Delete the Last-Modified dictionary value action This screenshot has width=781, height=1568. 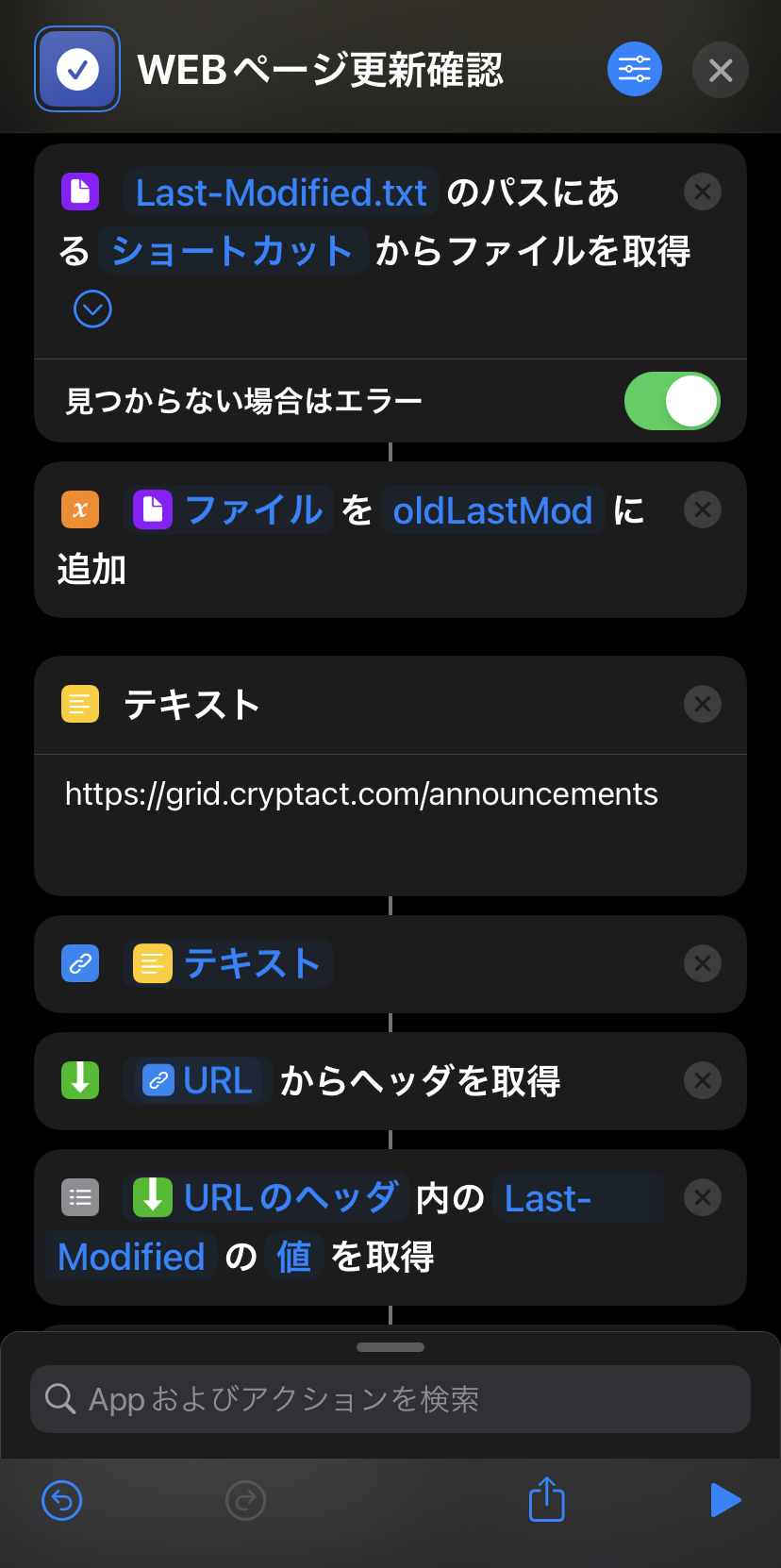pyautogui.click(x=703, y=1197)
